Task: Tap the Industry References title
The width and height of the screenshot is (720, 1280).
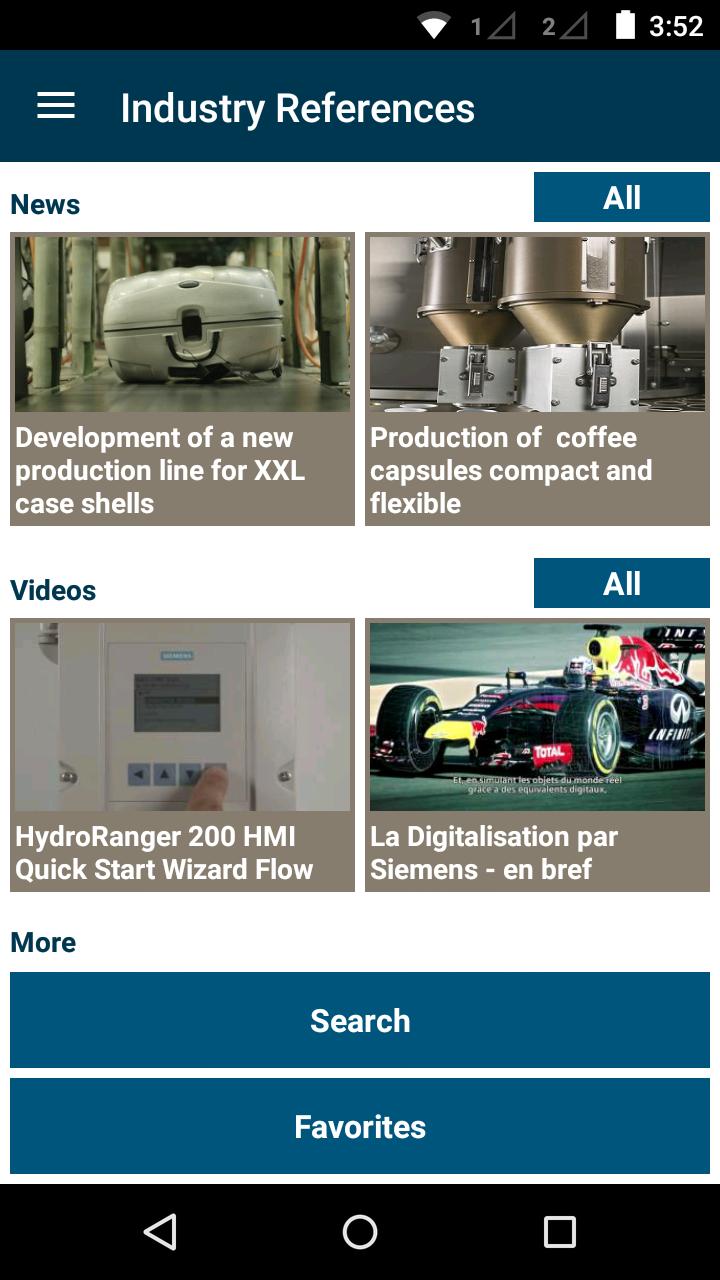Action: point(297,107)
